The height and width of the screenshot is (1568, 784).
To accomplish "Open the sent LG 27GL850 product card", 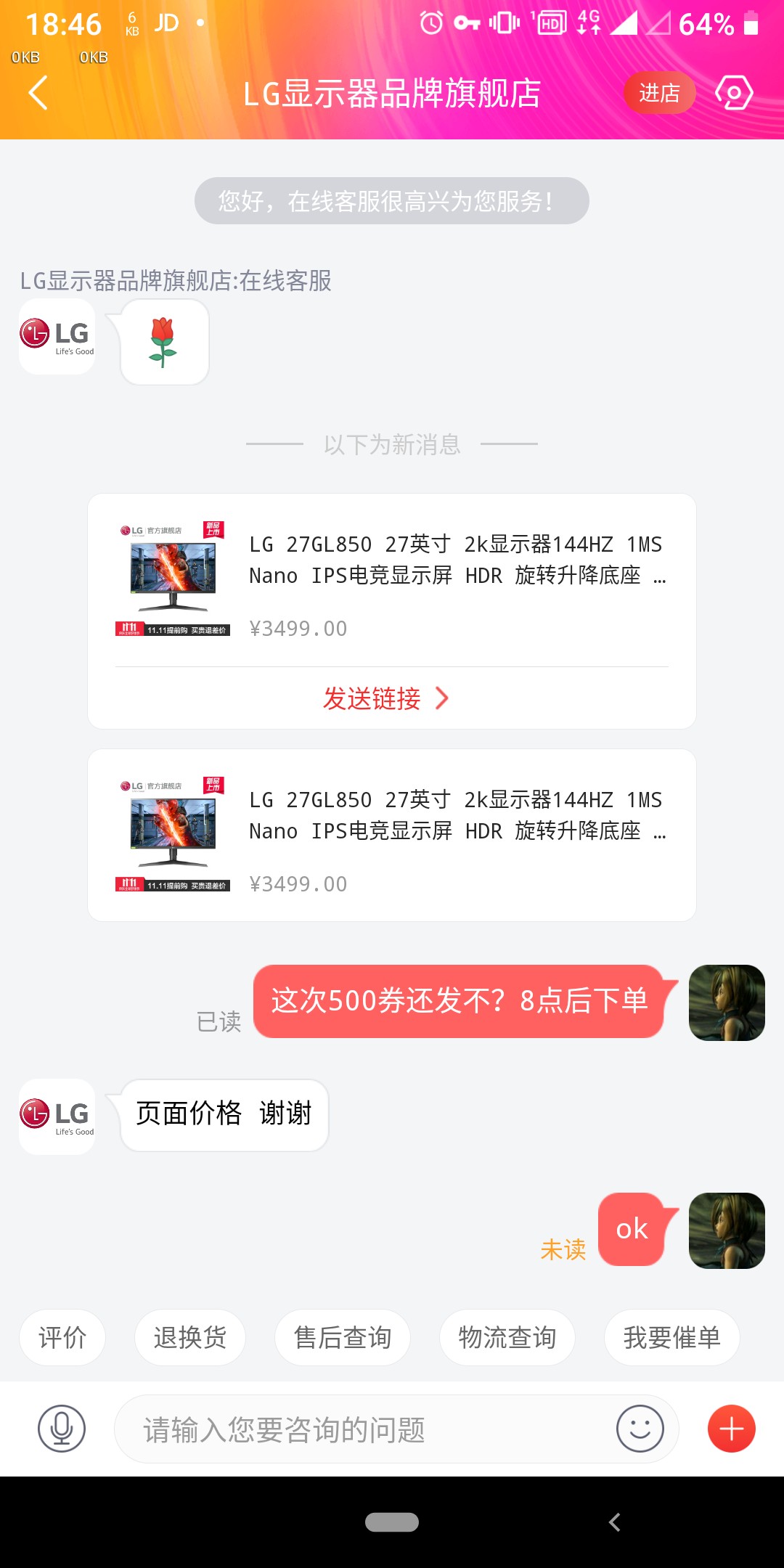I will (392, 835).
